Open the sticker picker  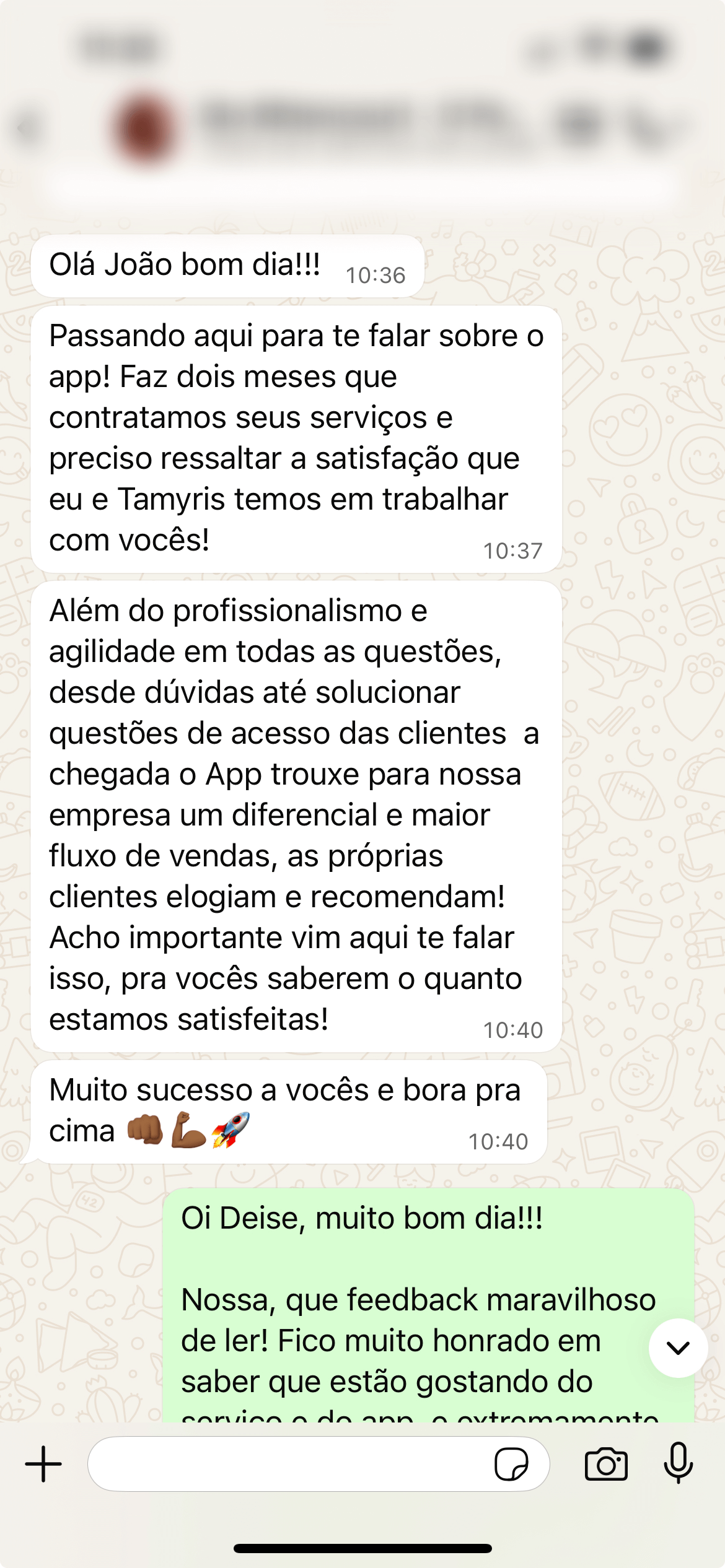[x=511, y=1465]
